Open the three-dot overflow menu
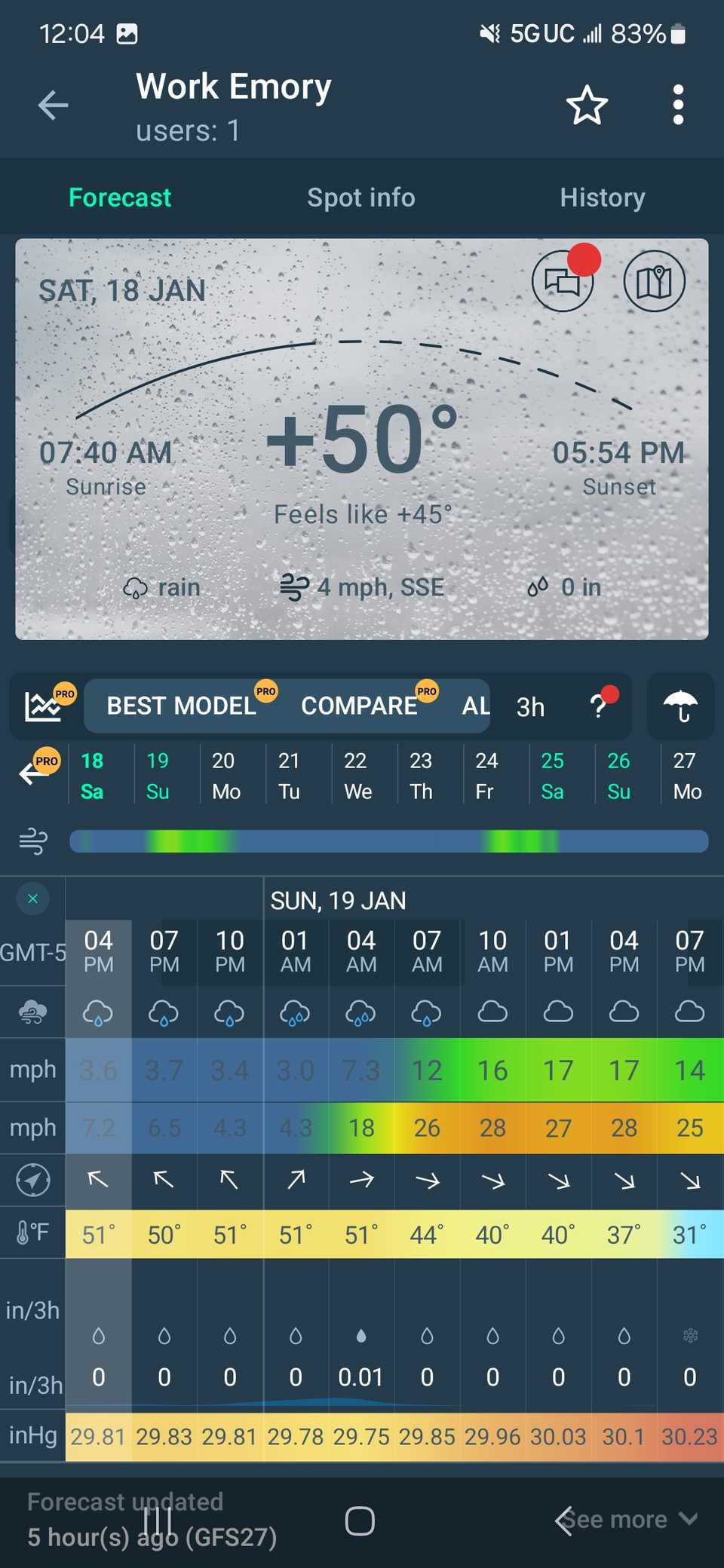The width and height of the screenshot is (724, 1568). [x=677, y=106]
